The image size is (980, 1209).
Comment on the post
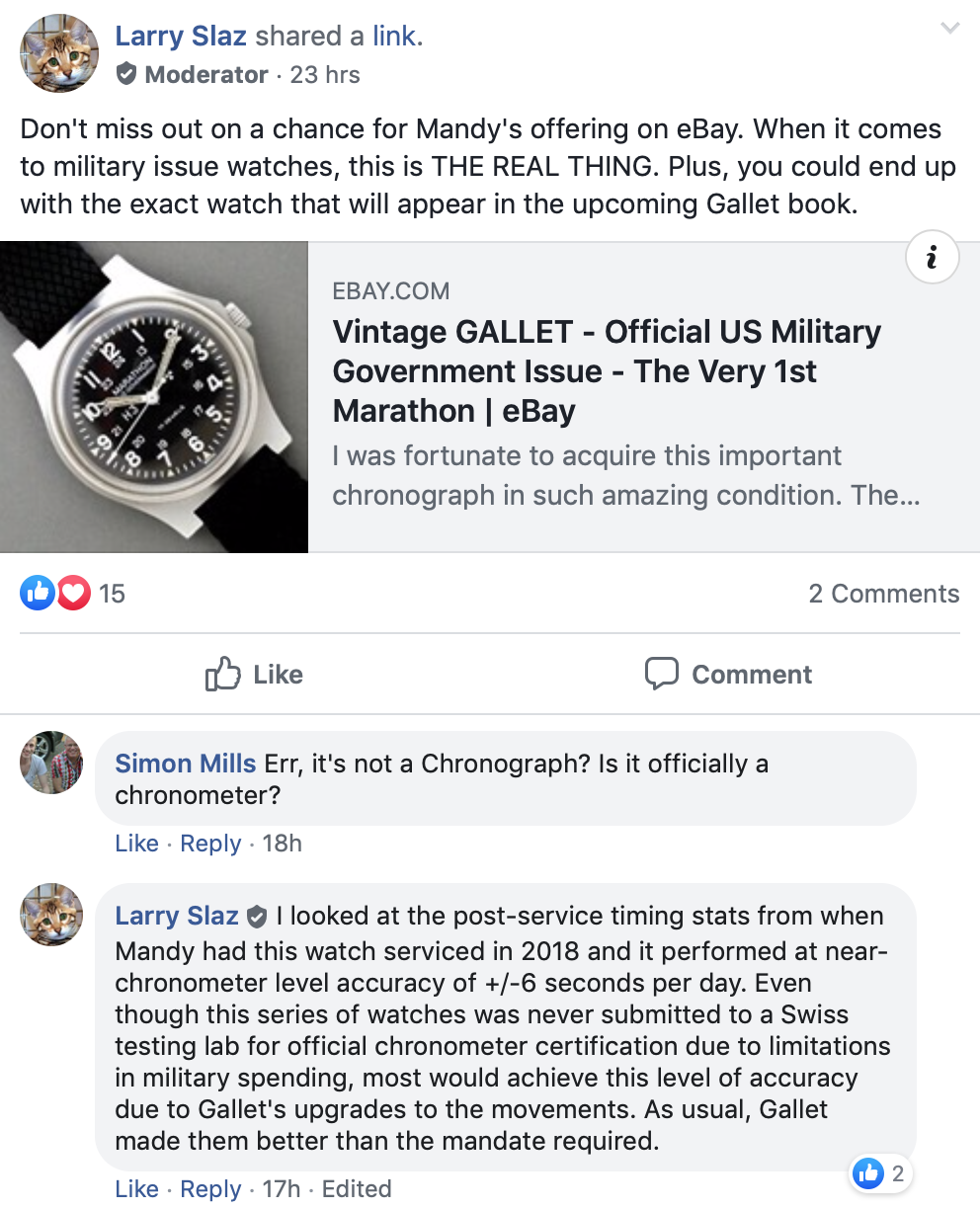coord(728,675)
